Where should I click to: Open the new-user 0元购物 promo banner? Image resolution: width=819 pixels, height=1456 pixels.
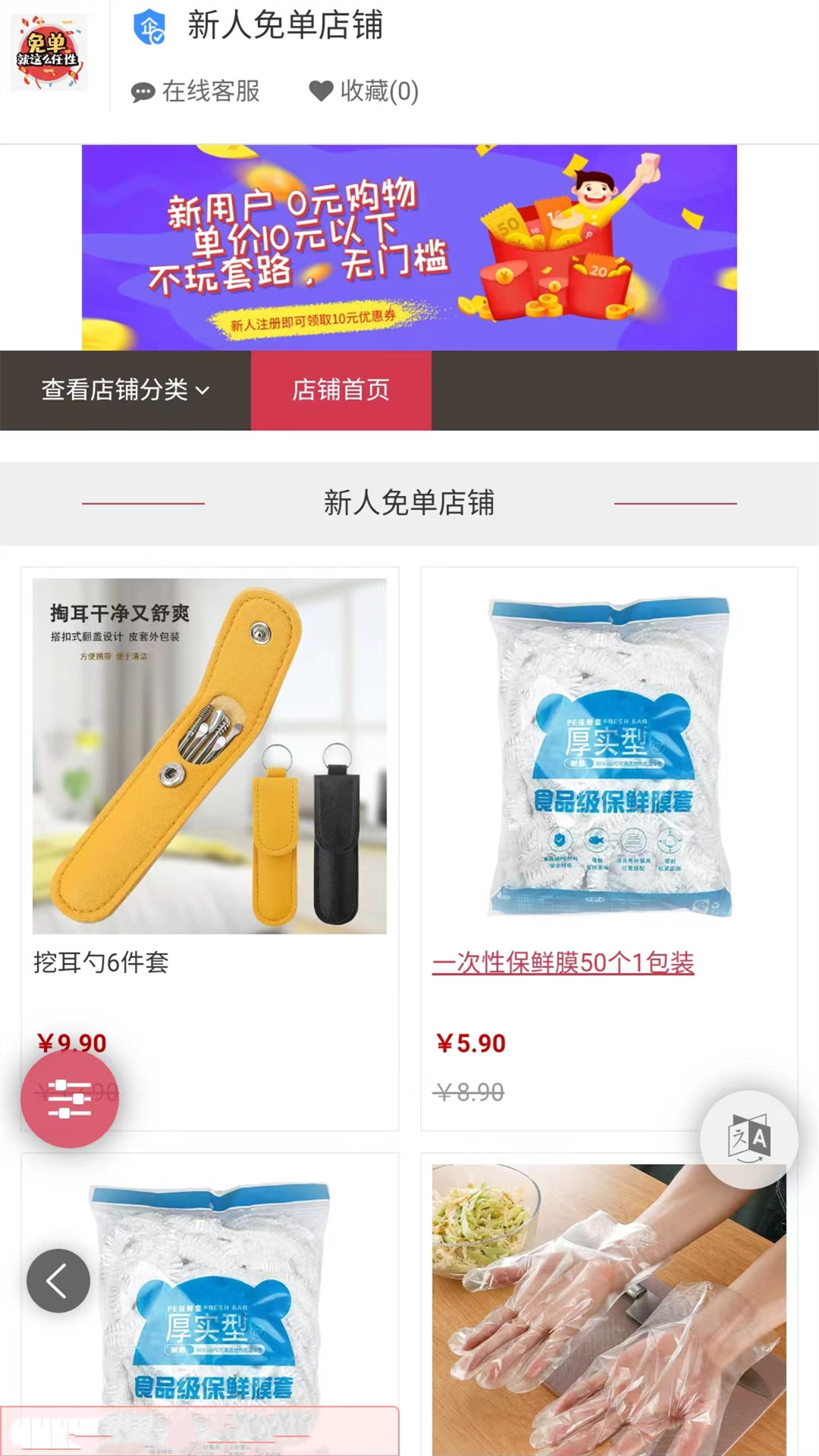click(409, 247)
